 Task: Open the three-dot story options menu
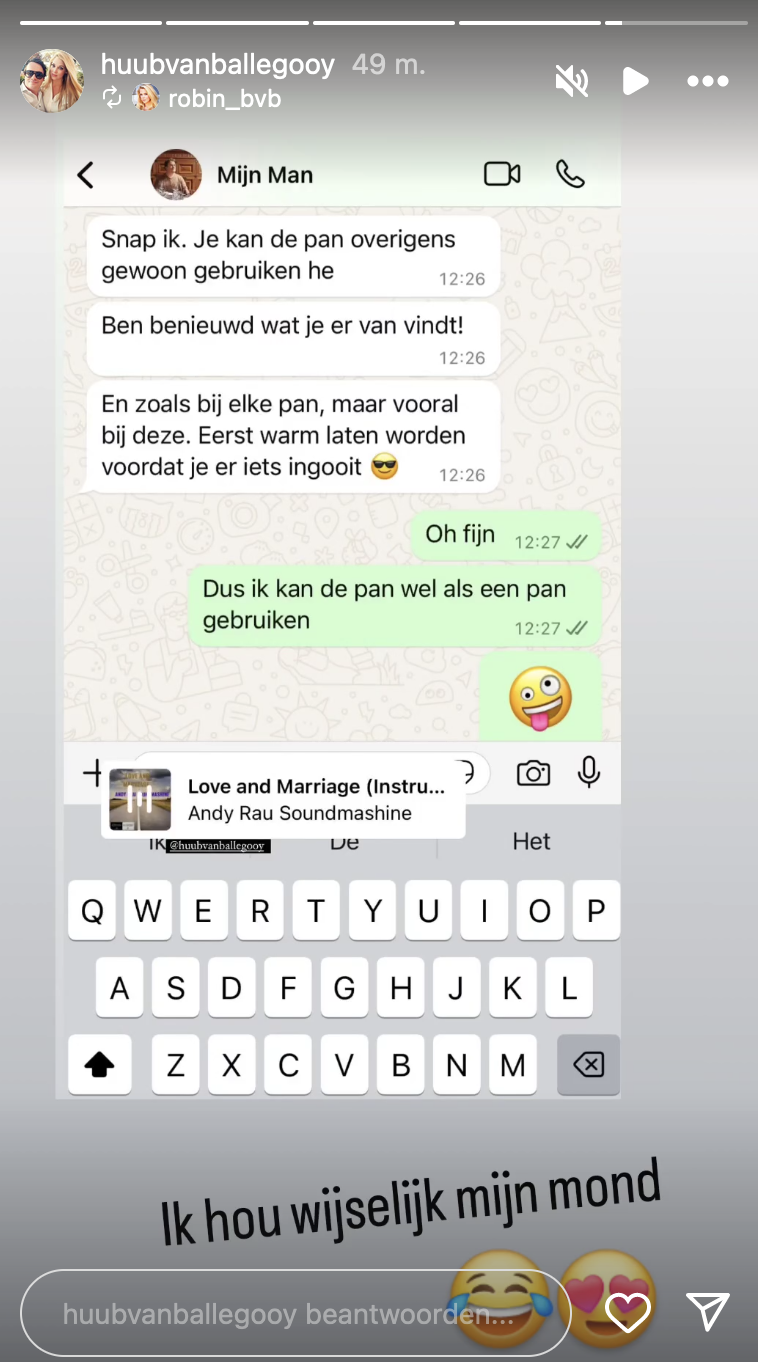707,81
